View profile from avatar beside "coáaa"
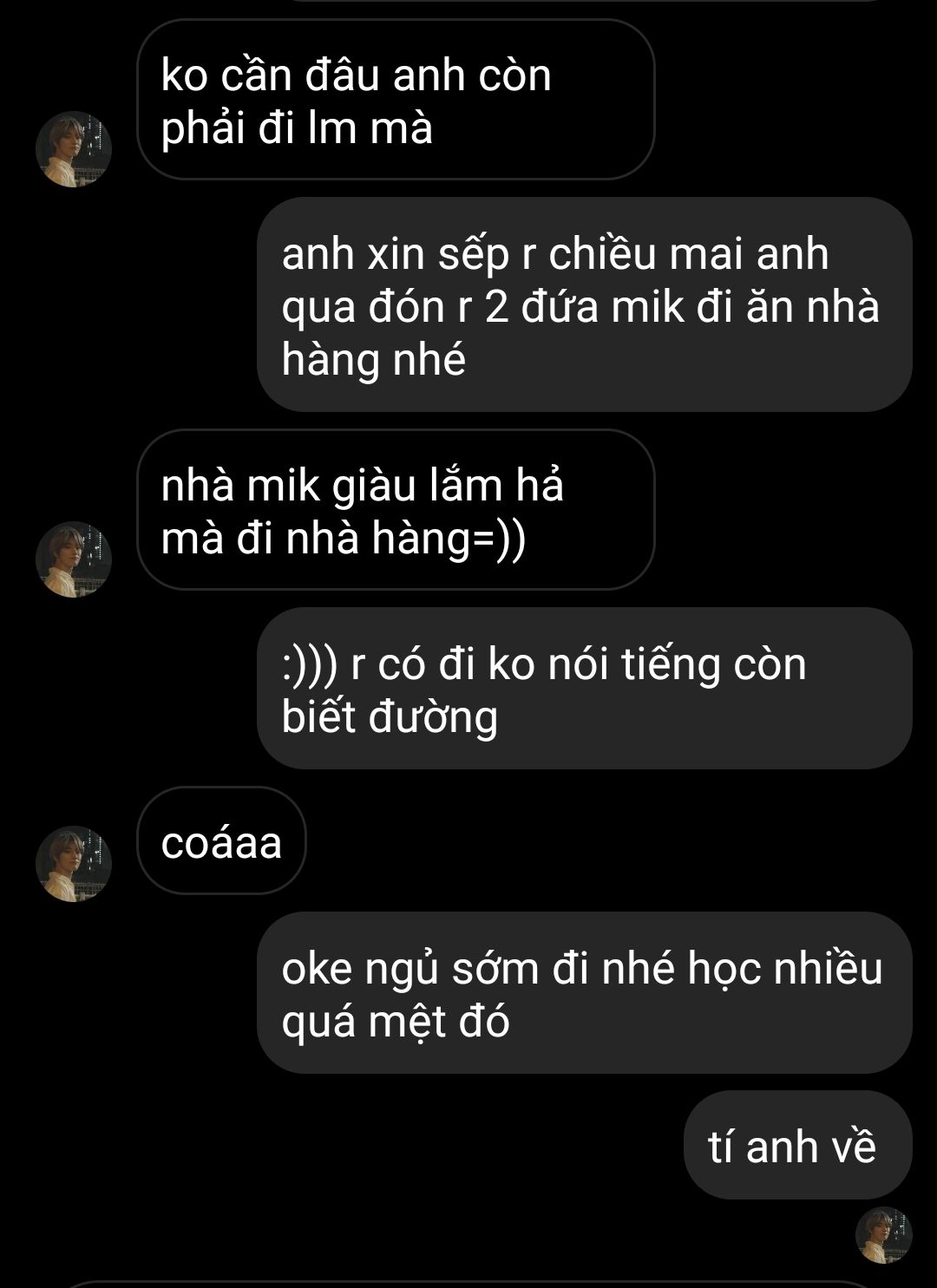The width and height of the screenshot is (937, 1288). click(74, 864)
